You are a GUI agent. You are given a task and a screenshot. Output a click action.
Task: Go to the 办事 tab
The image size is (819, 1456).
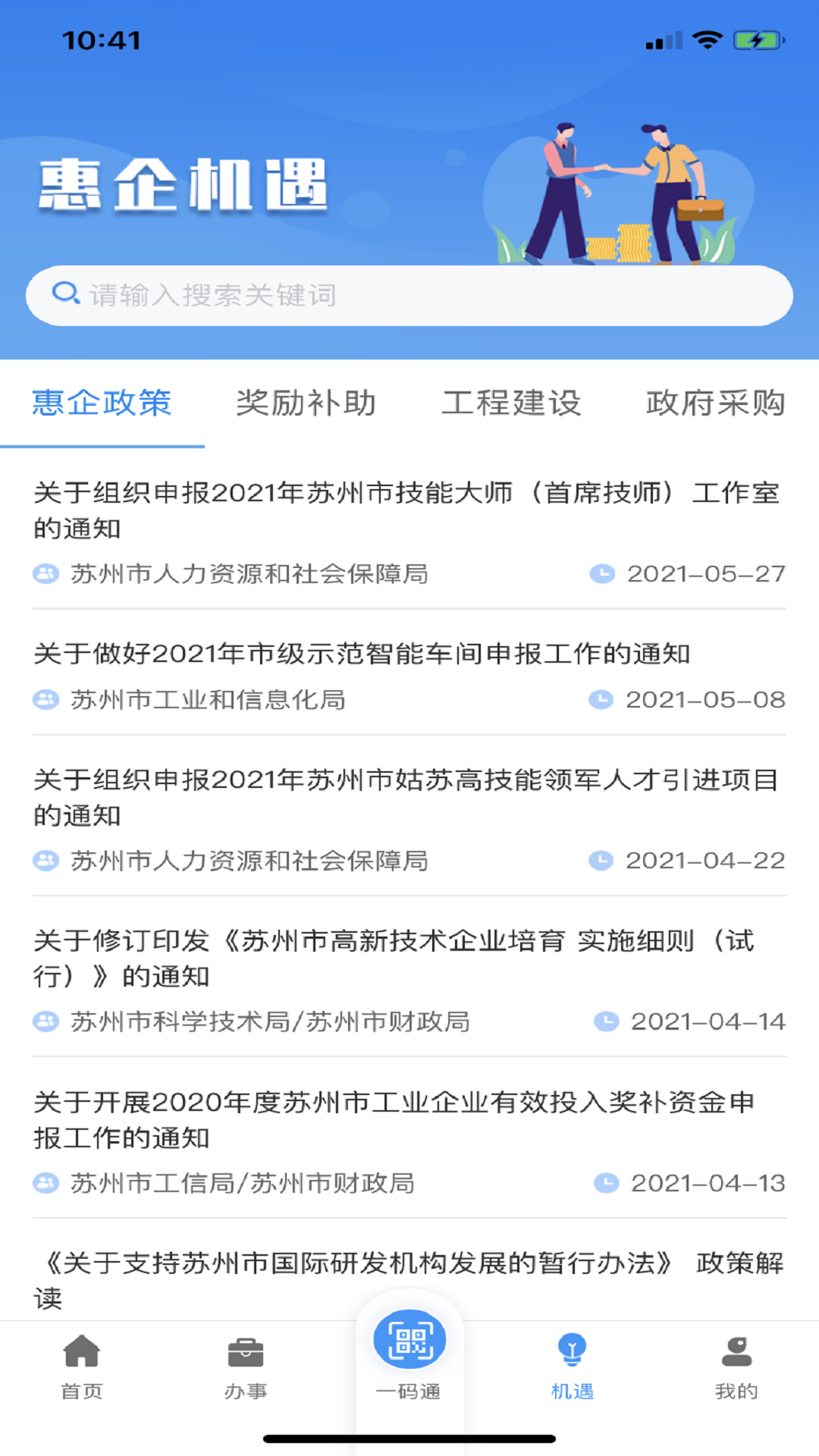[x=246, y=1367]
